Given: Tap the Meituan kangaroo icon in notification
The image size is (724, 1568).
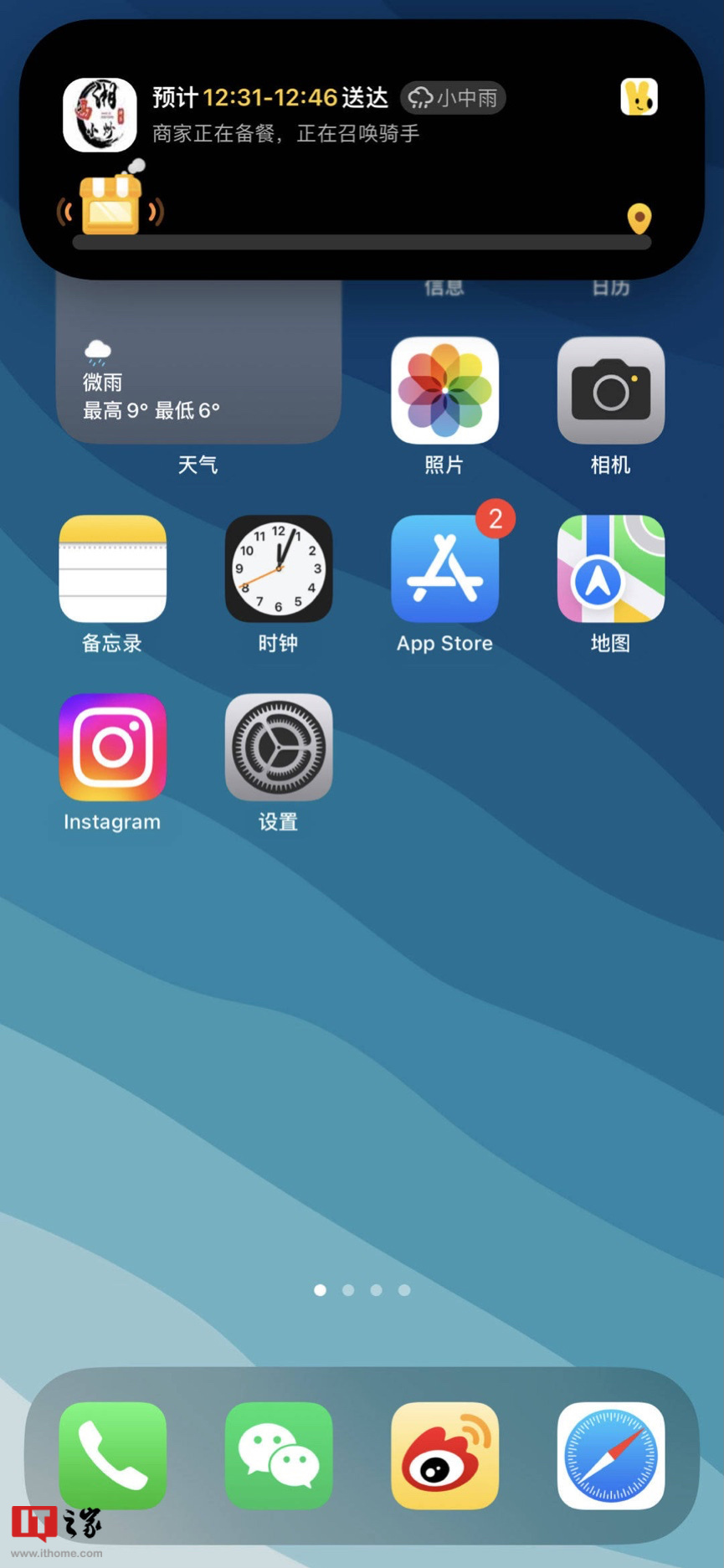Looking at the screenshot, I should [639, 97].
